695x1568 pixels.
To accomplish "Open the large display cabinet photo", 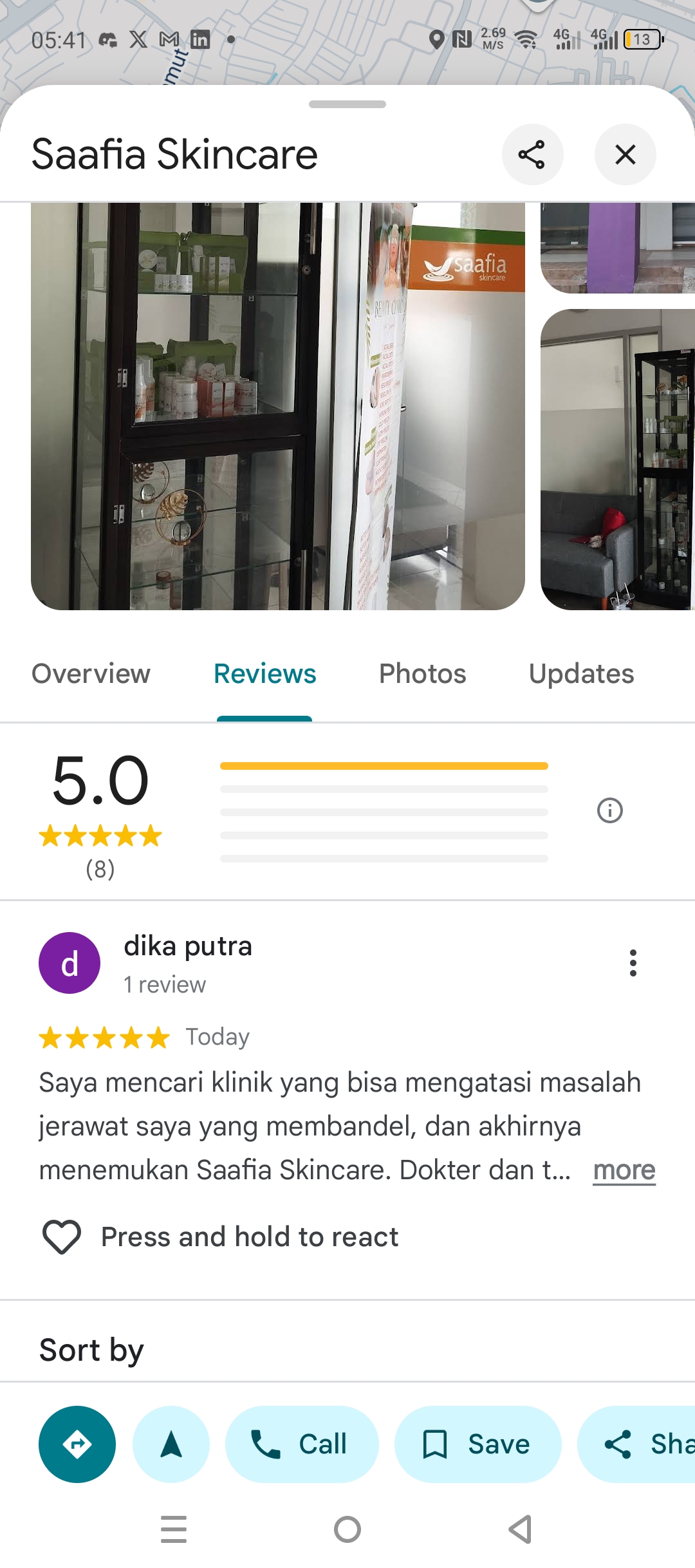I will 278,406.
